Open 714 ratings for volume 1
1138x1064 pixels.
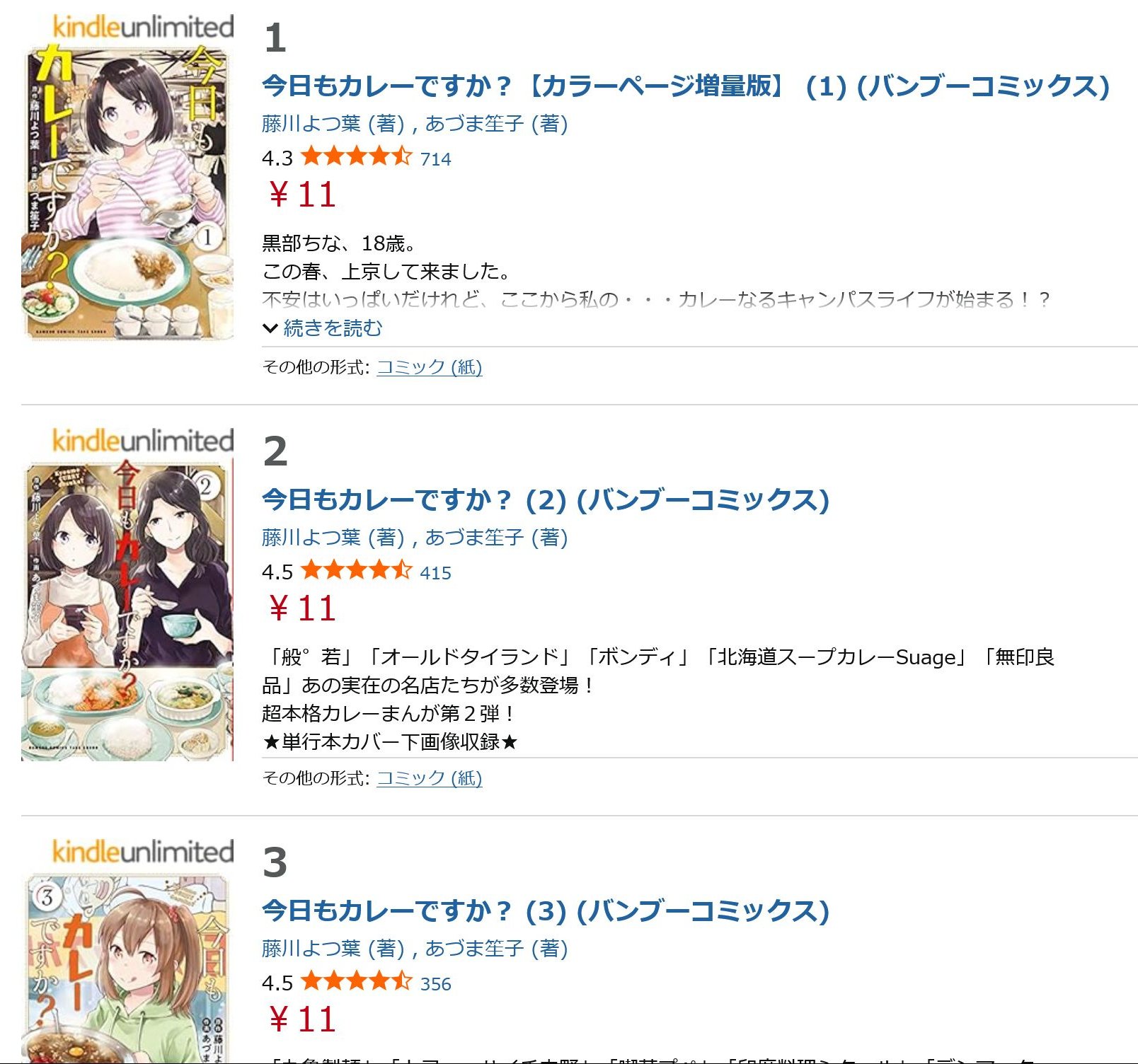pos(435,159)
